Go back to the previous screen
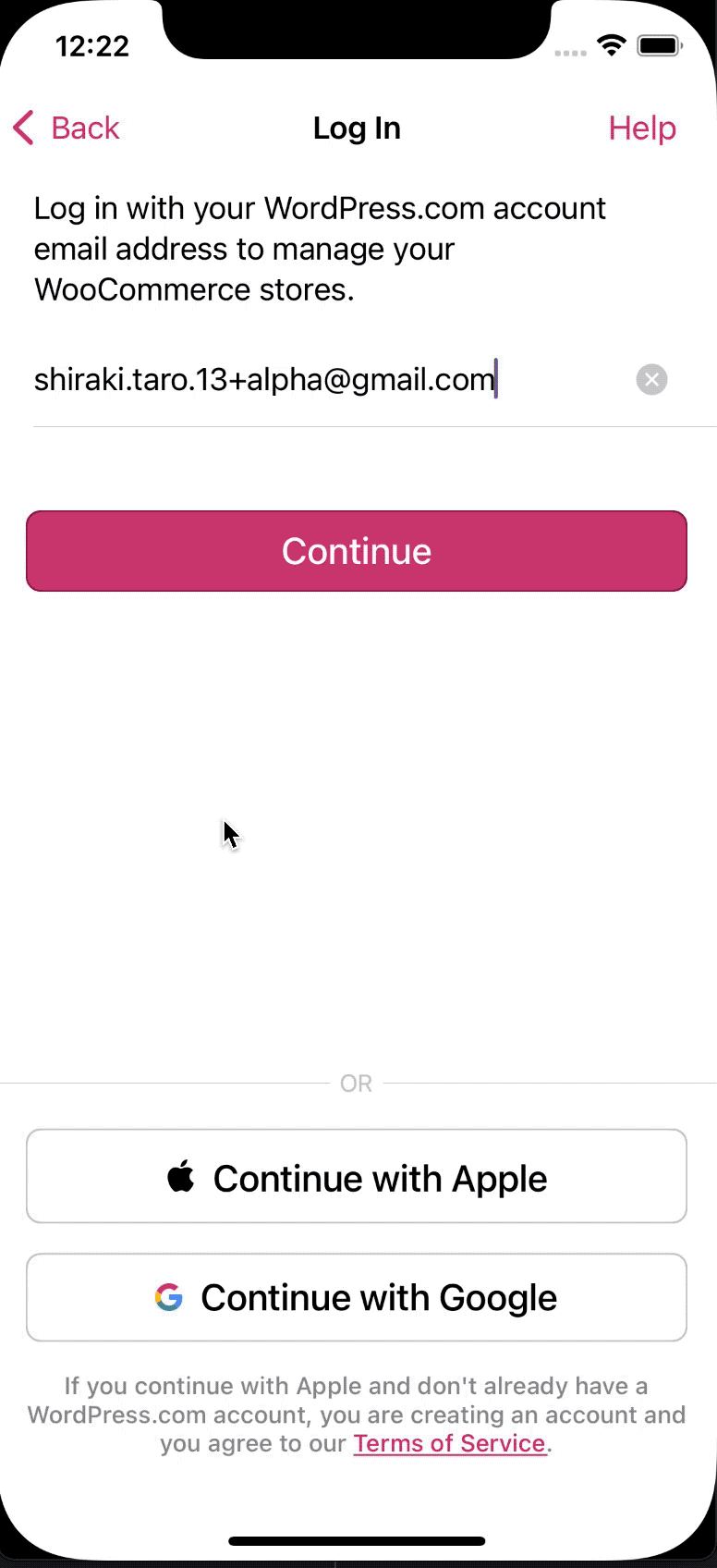717x1568 pixels. click(67, 128)
